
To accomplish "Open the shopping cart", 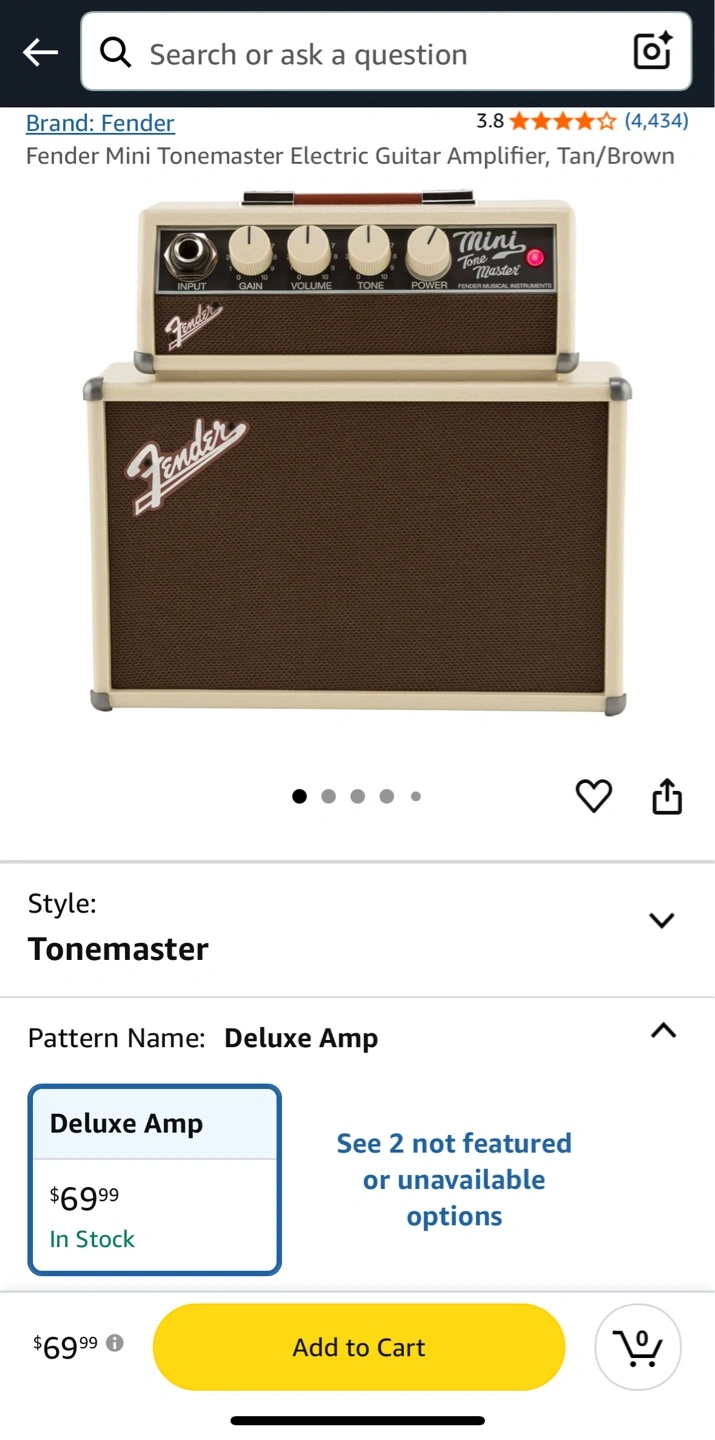I will pyautogui.click(x=638, y=1347).
